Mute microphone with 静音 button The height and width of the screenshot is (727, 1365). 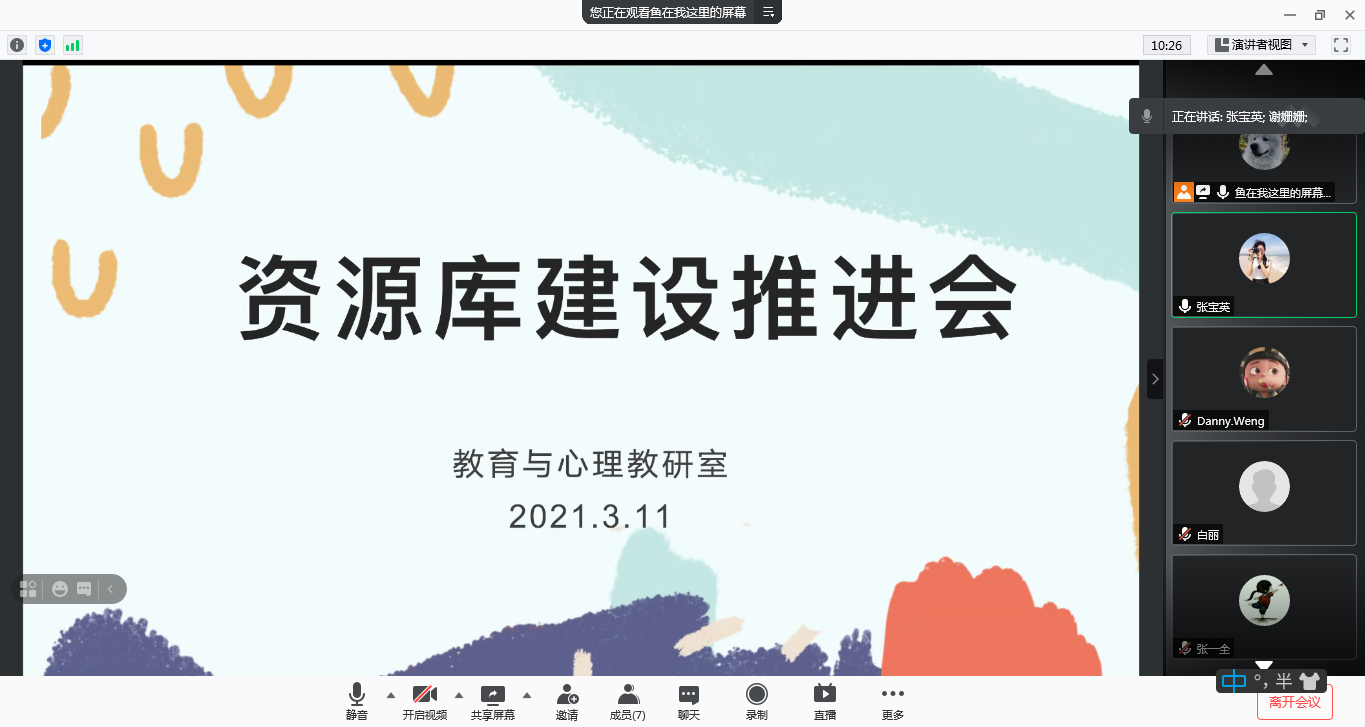coord(356,701)
